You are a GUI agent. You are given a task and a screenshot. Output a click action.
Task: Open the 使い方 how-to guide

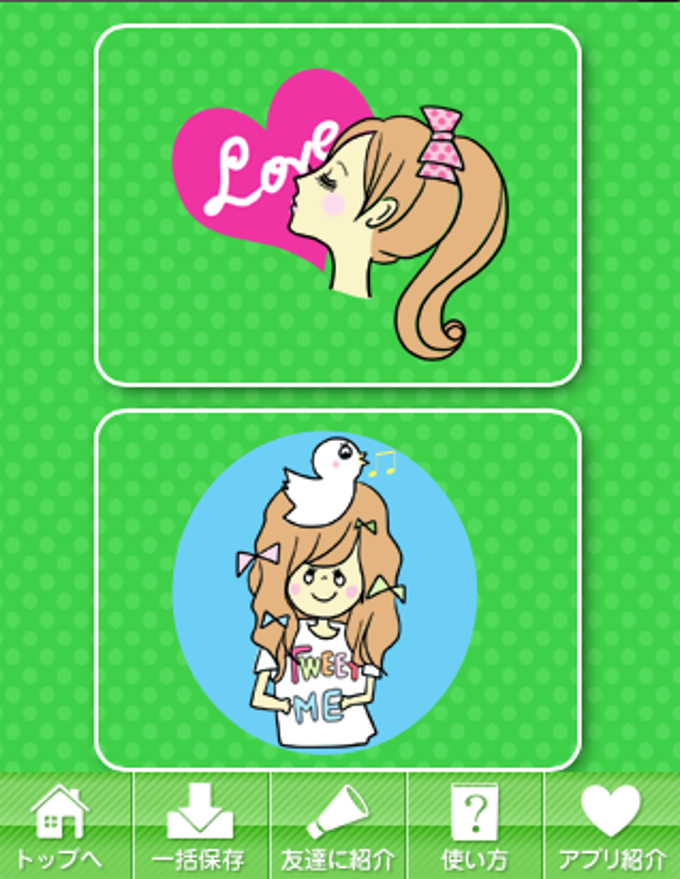pyautogui.click(x=475, y=827)
